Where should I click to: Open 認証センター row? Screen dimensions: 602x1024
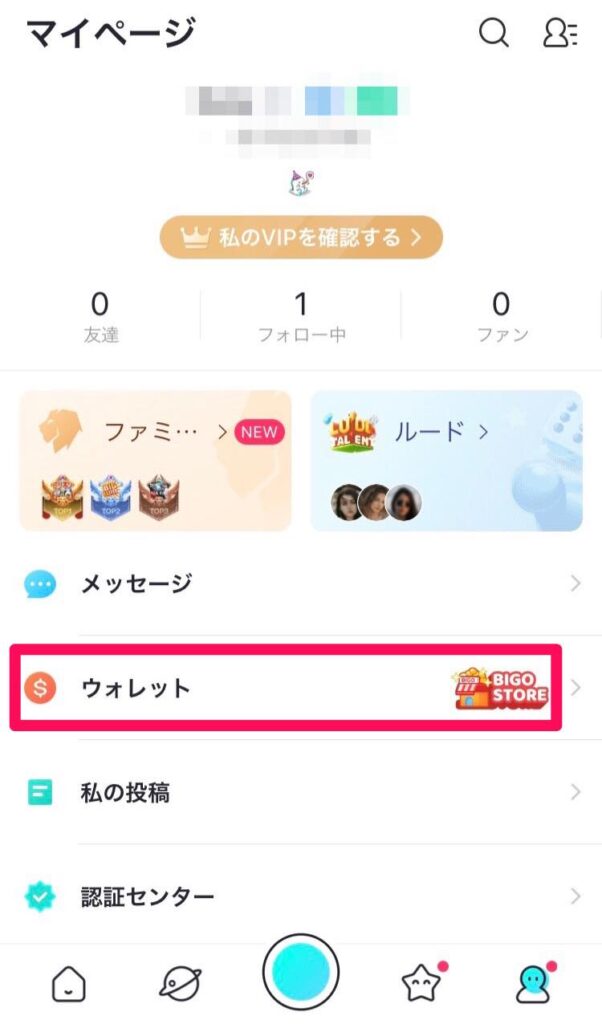(300, 896)
